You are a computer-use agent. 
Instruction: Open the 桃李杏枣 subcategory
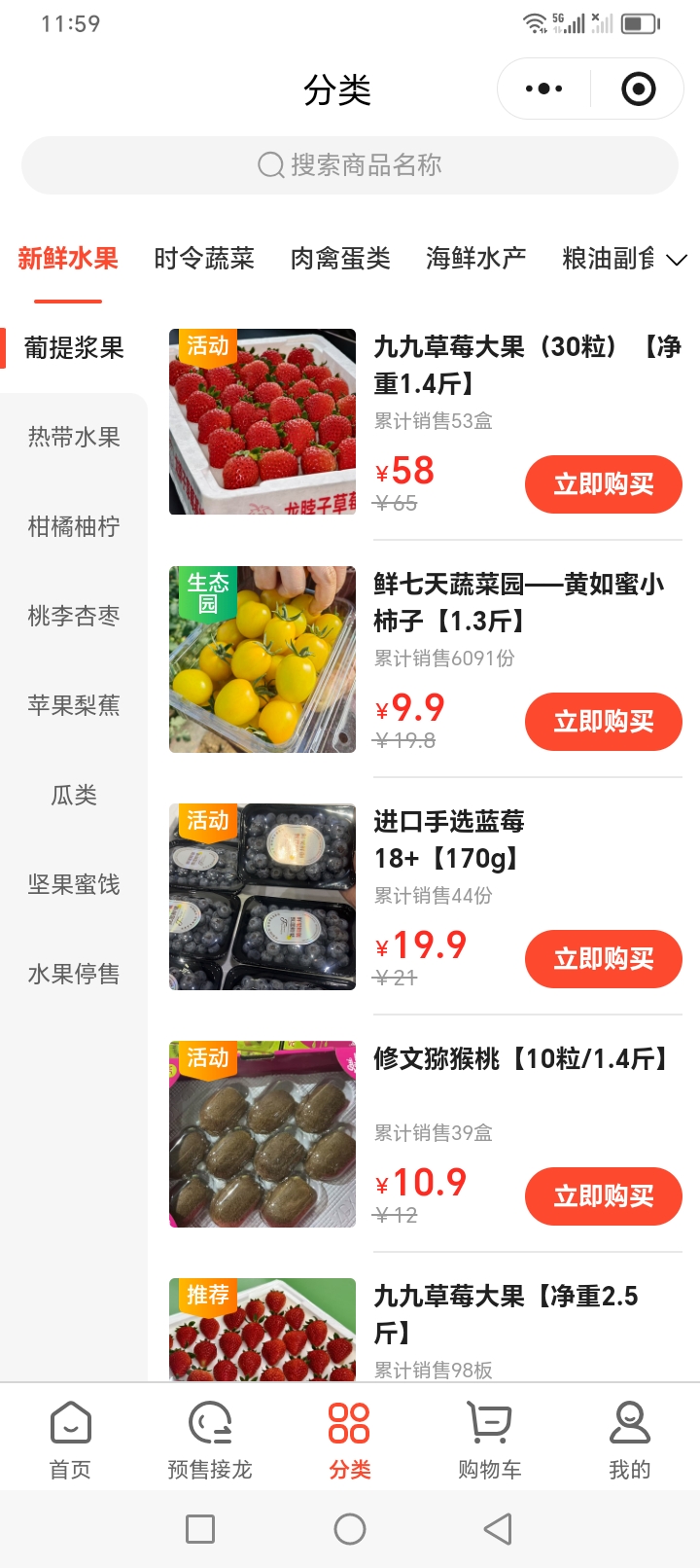pos(74,617)
